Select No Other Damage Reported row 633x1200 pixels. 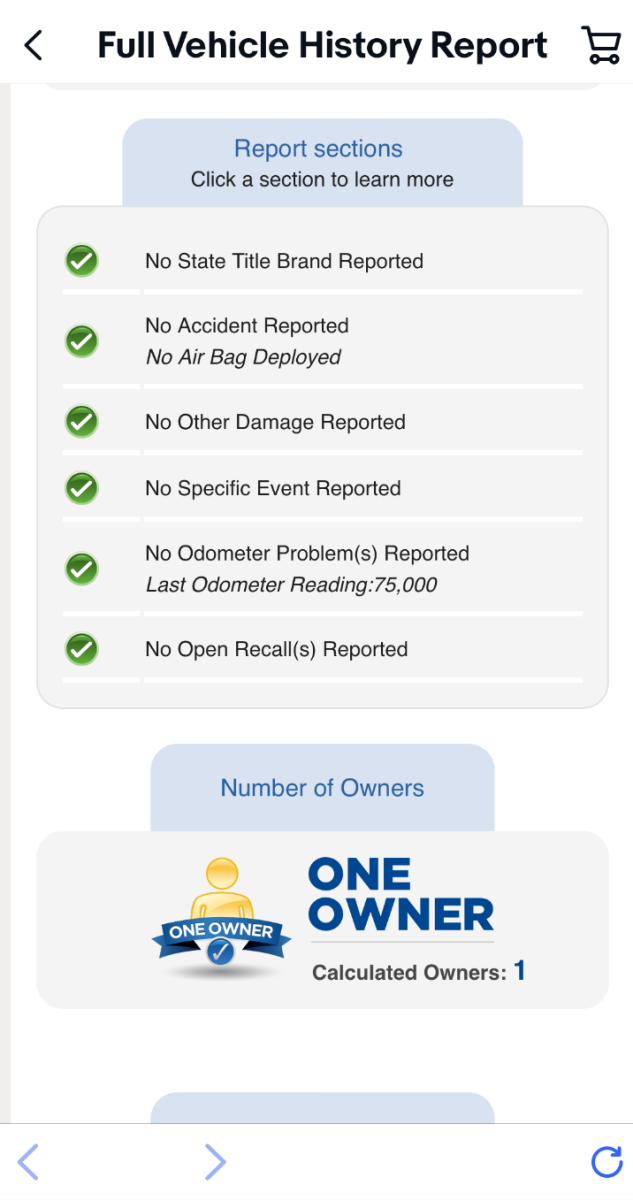pyautogui.click(x=275, y=423)
